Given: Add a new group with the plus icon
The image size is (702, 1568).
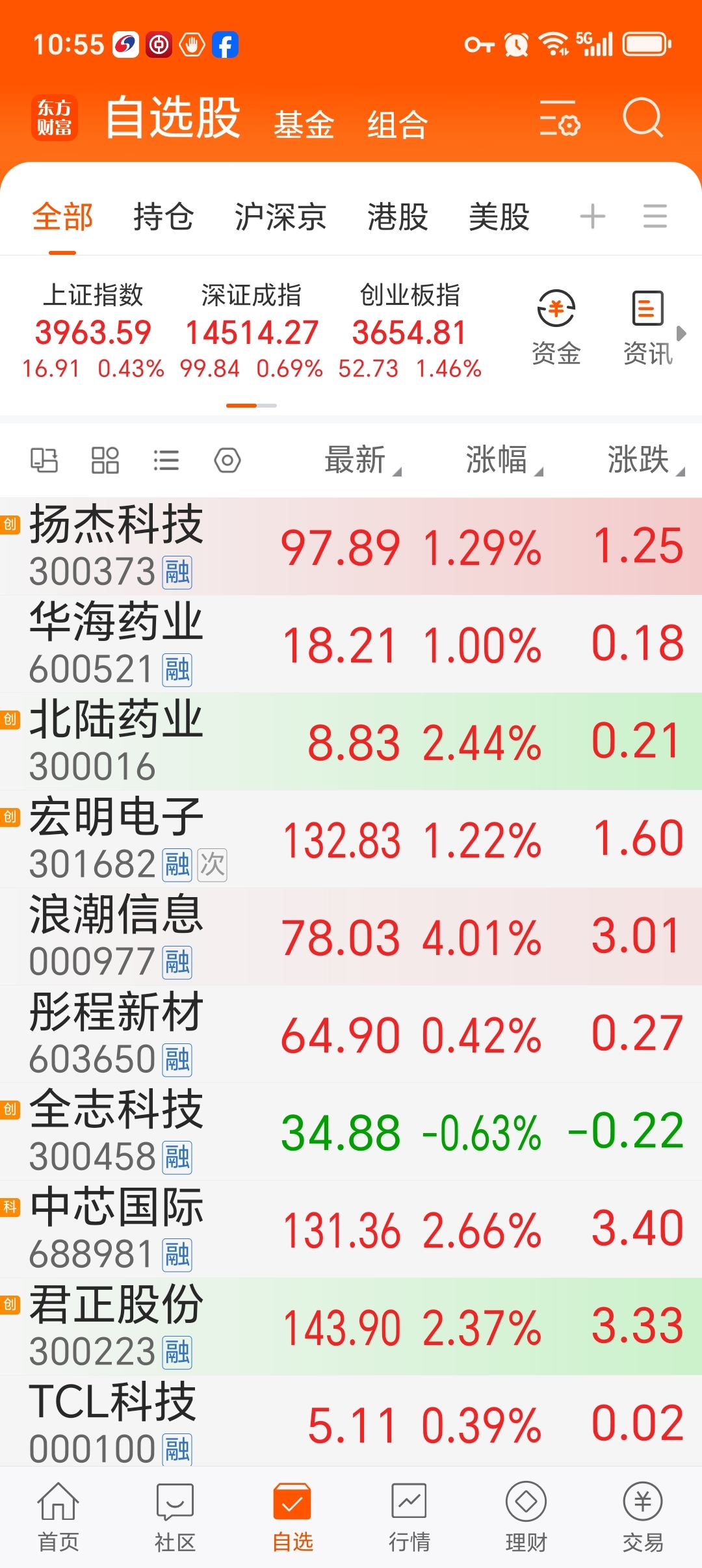Looking at the screenshot, I should pyautogui.click(x=592, y=216).
